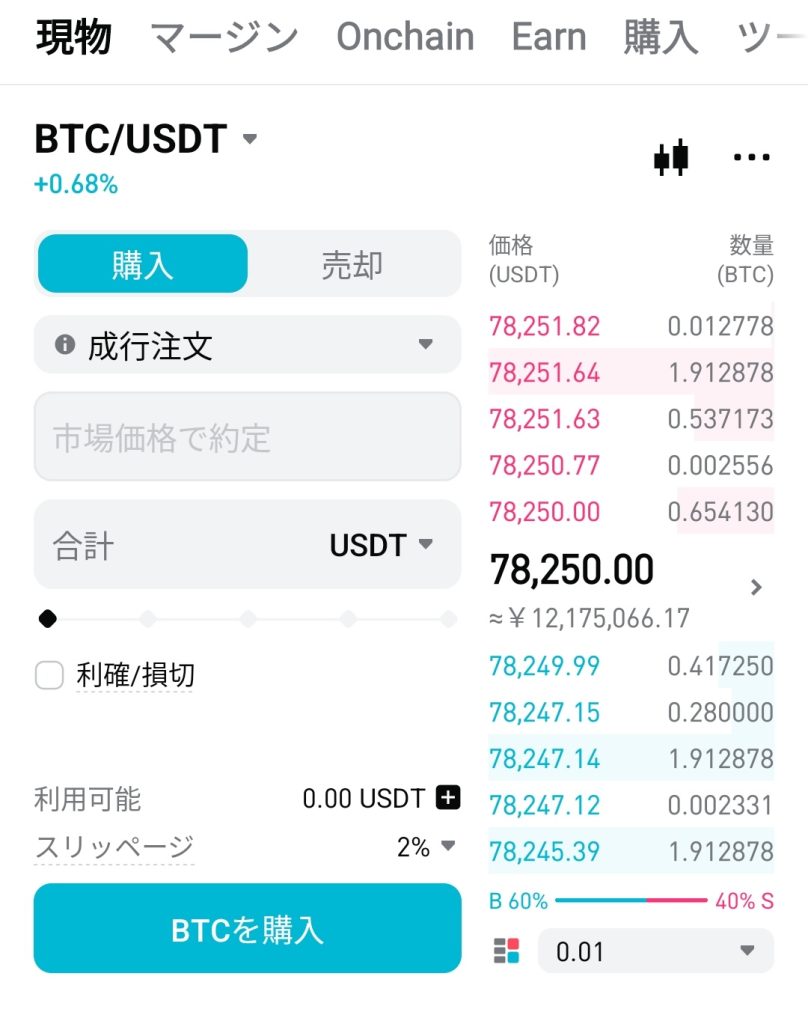Screen dimensions: 808x1024
Task: Open the Earn tab
Action: (549, 37)
